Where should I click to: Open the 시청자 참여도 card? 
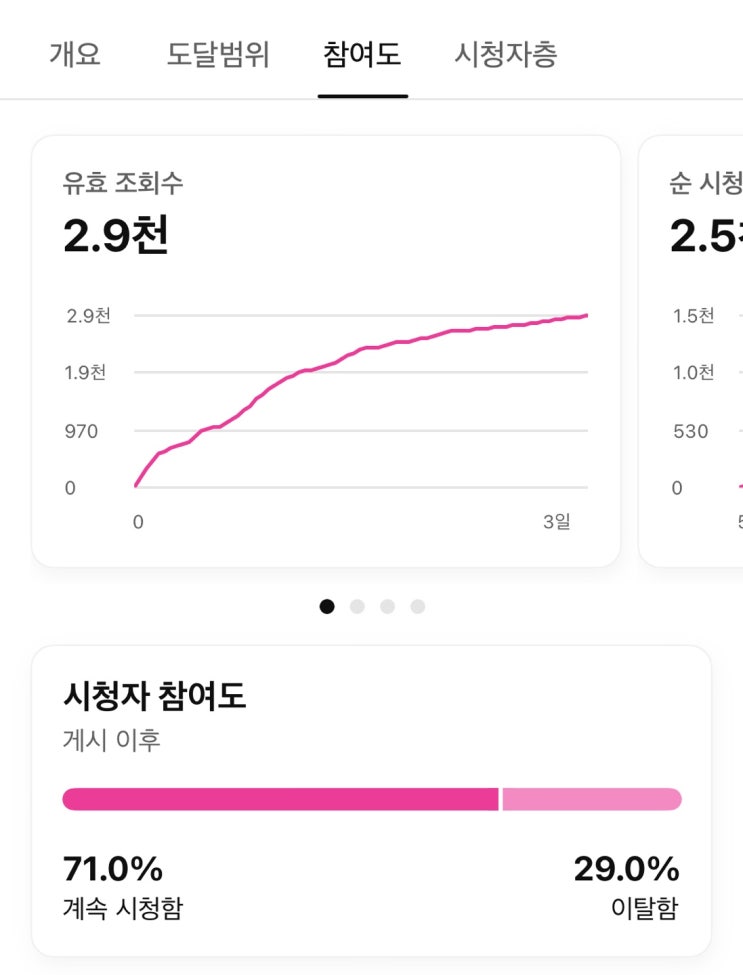371,801
